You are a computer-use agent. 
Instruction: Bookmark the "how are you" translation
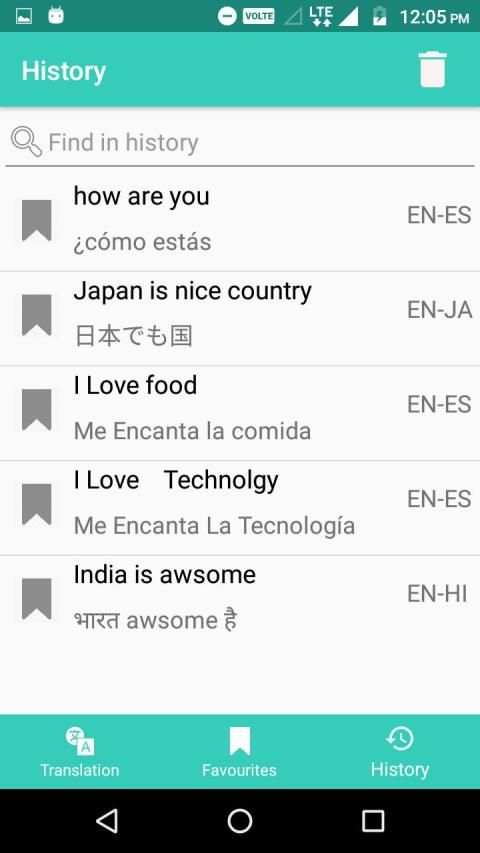(36, 220)
